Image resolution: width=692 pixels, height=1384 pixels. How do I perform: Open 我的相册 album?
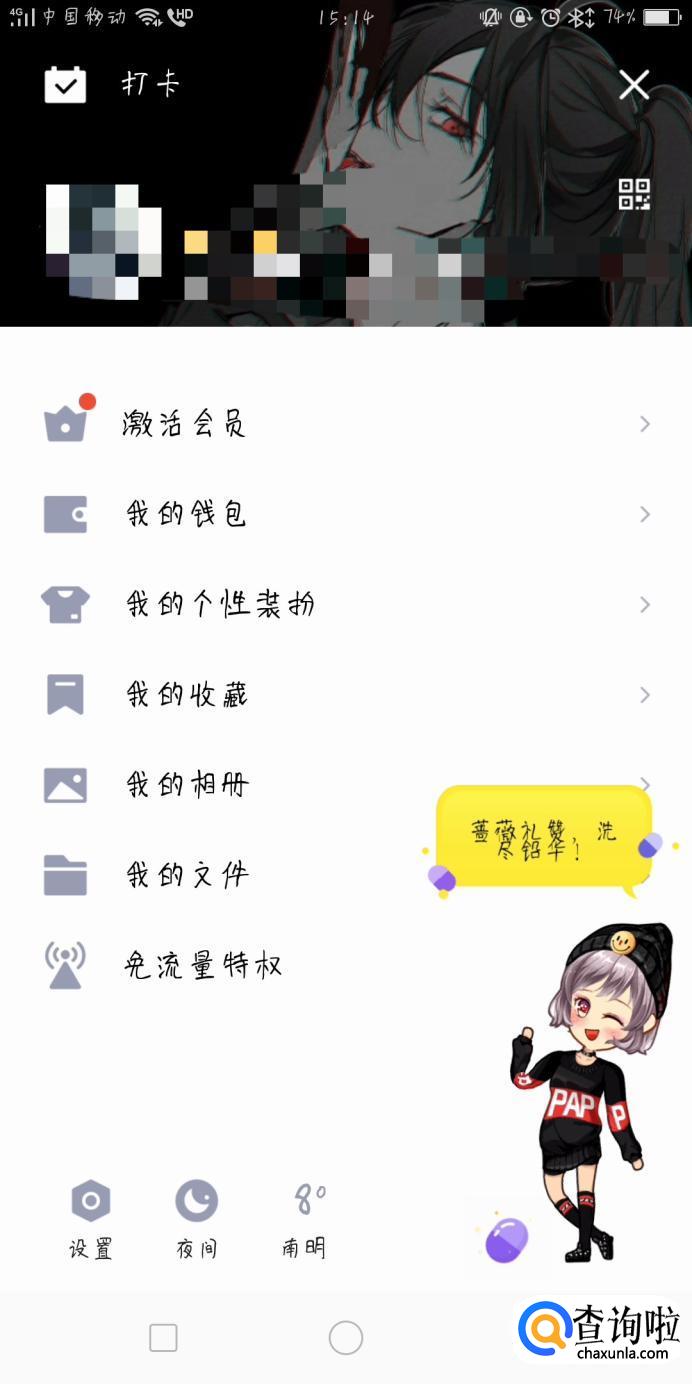pos(346,784)
